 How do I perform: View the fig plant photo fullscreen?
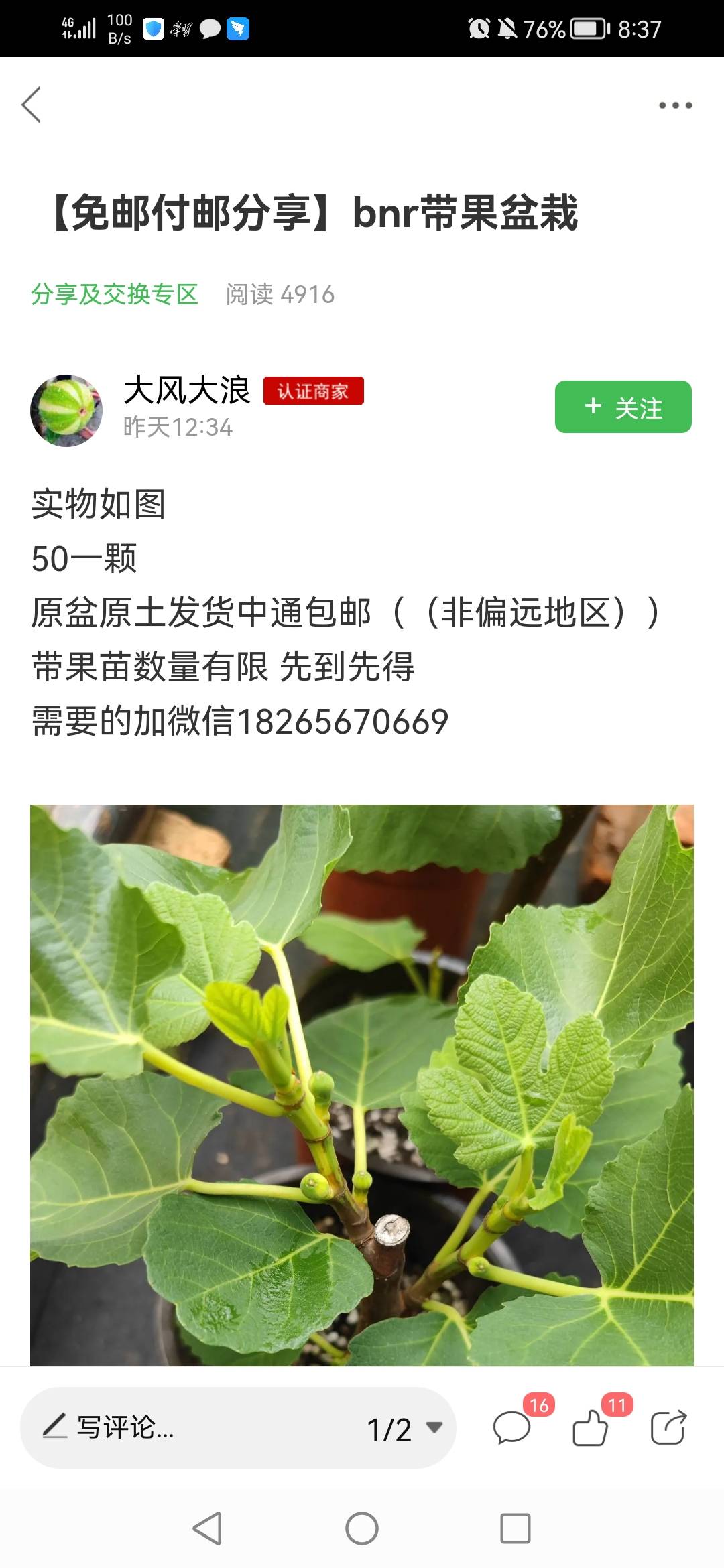362,1085
